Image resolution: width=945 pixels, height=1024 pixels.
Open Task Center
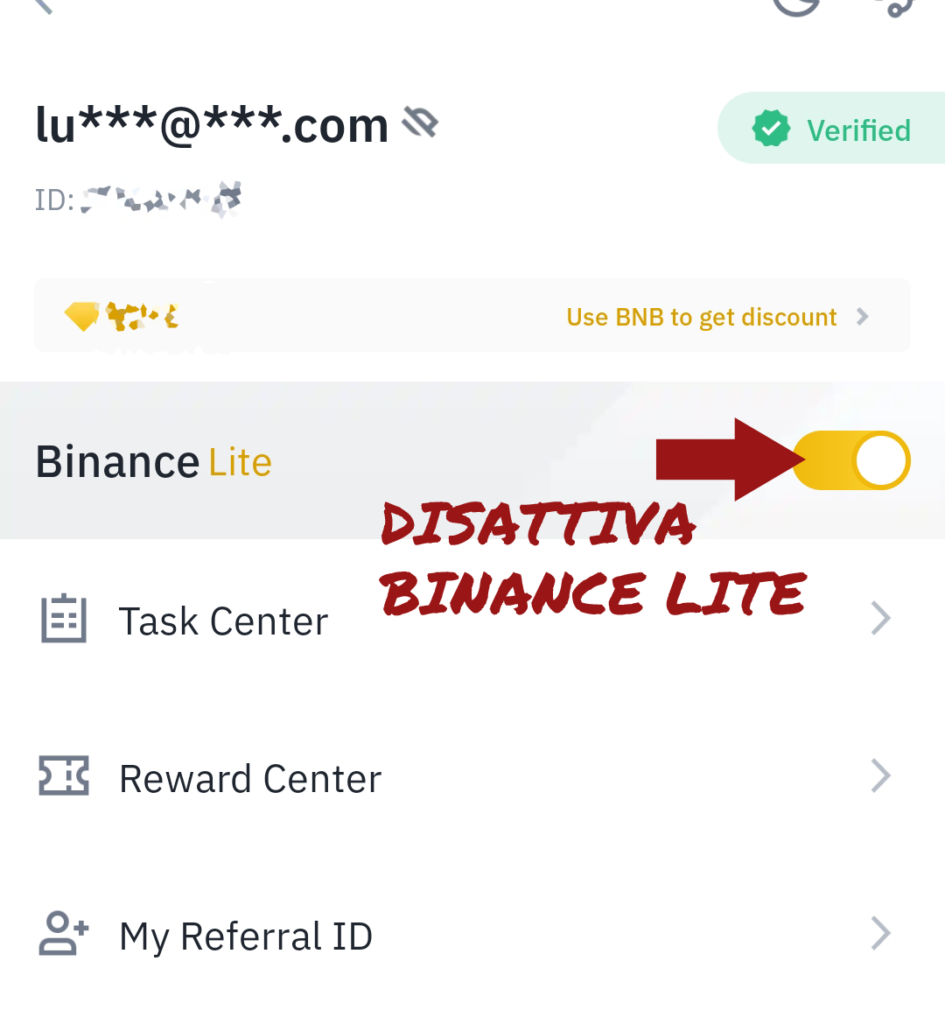click(x=223, y=621)
